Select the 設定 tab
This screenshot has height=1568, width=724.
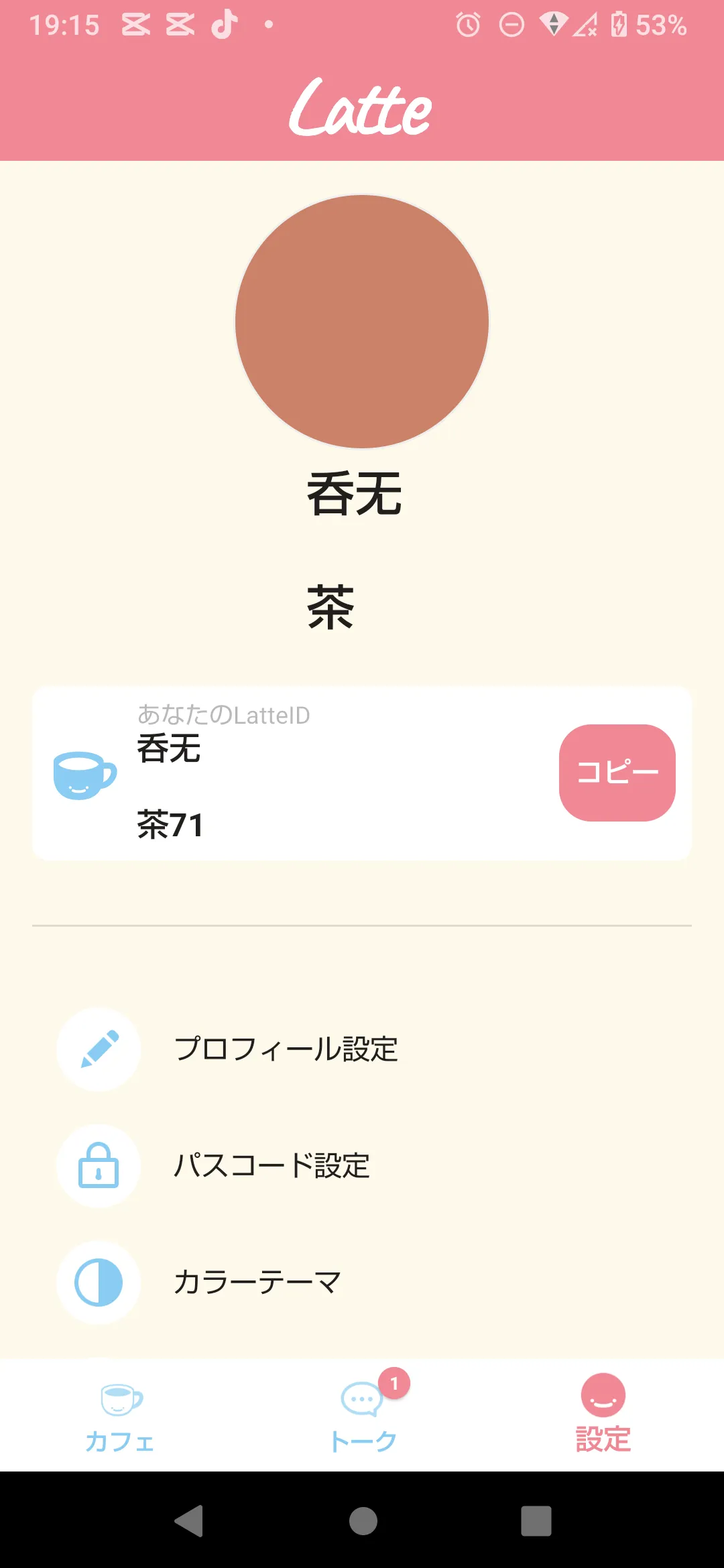click(603, 1415)
